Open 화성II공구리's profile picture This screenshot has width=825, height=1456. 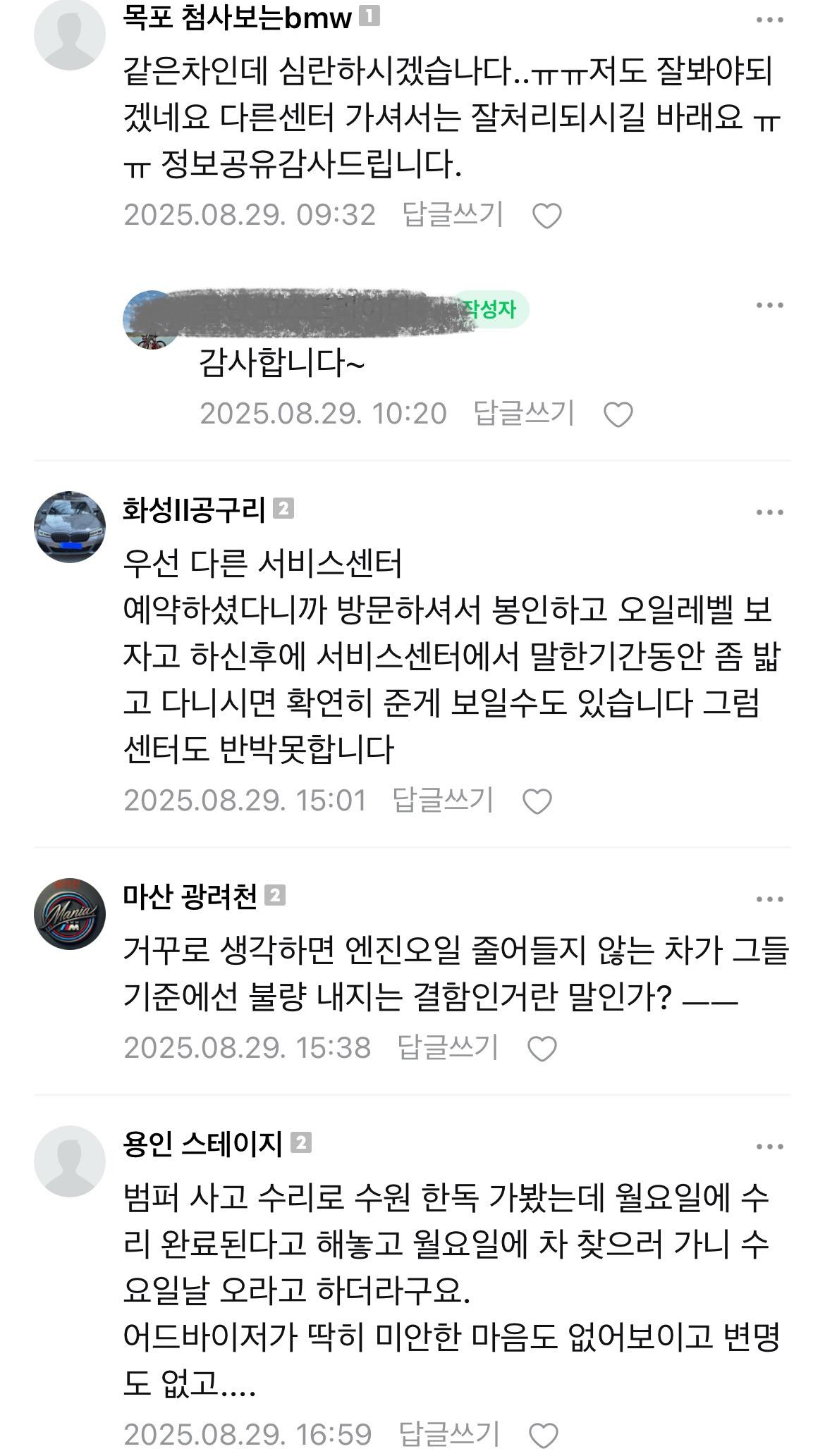click(70, 526)
